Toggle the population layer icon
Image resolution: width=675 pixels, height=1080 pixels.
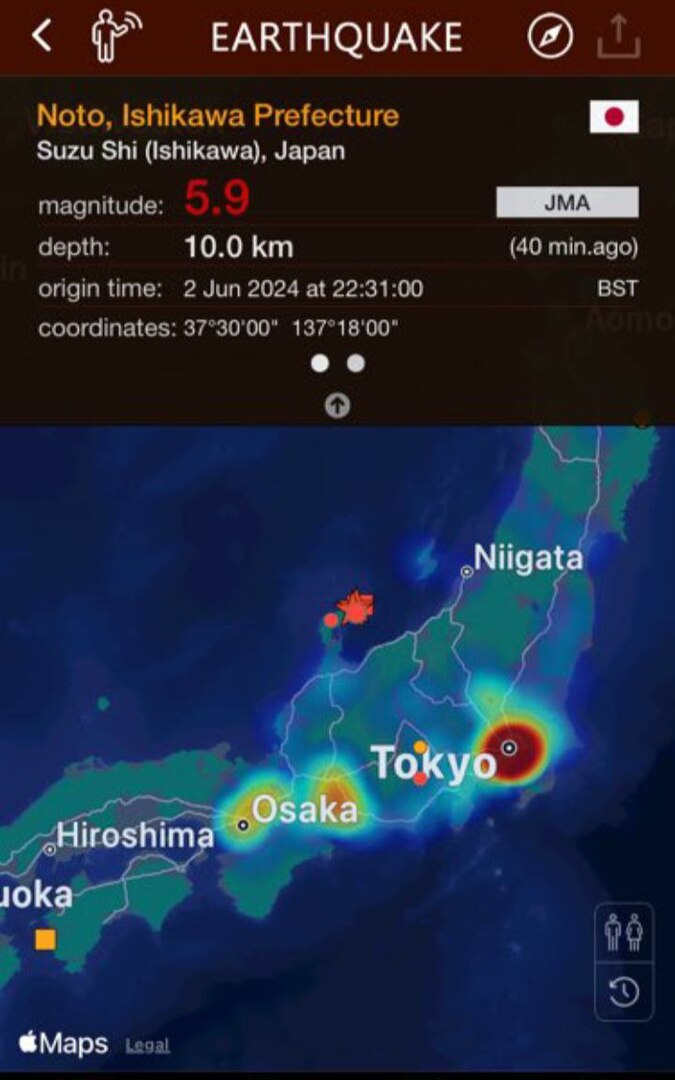[x=624, y=932]
